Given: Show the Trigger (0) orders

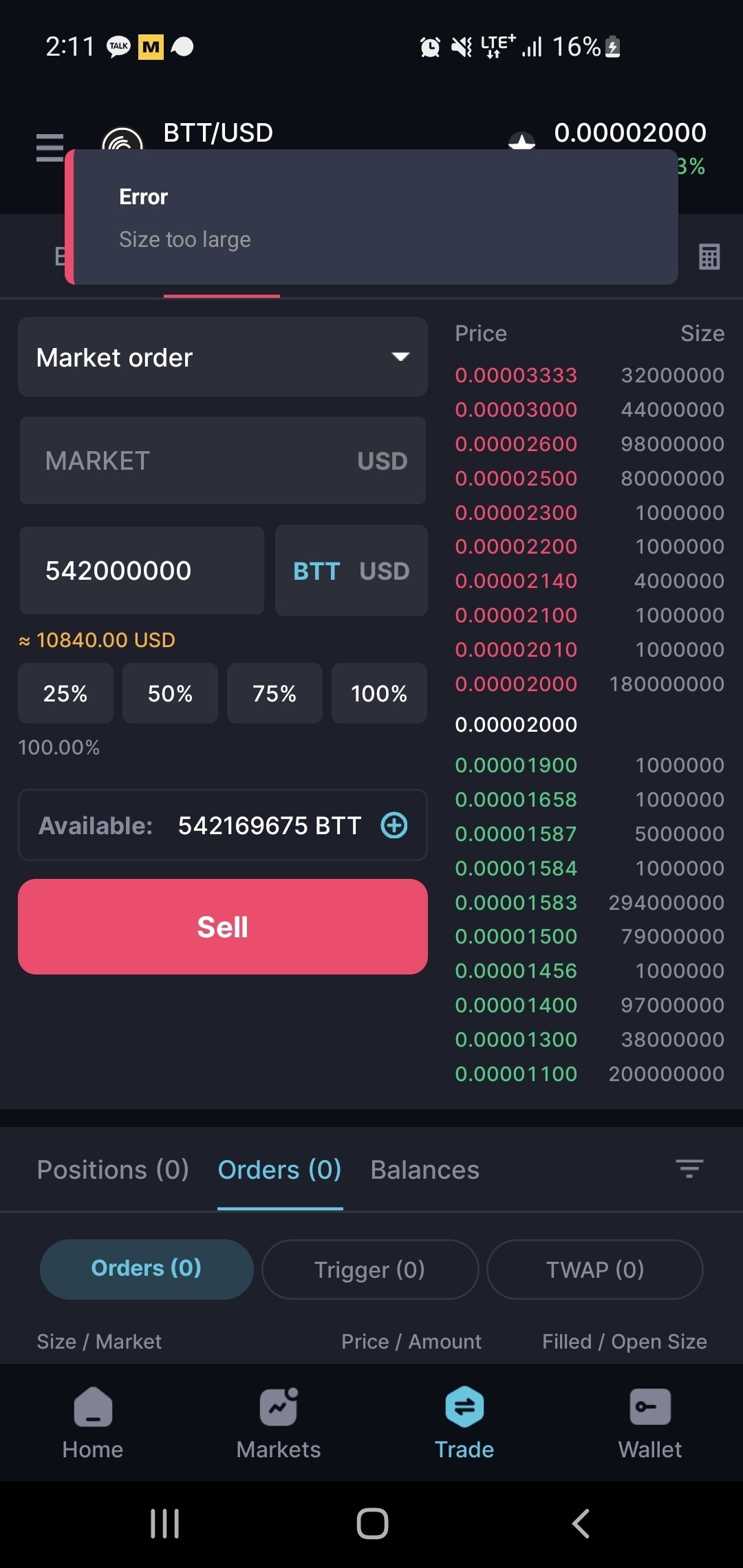Looking at the screenshot, I should click(x=369, y=1270).
